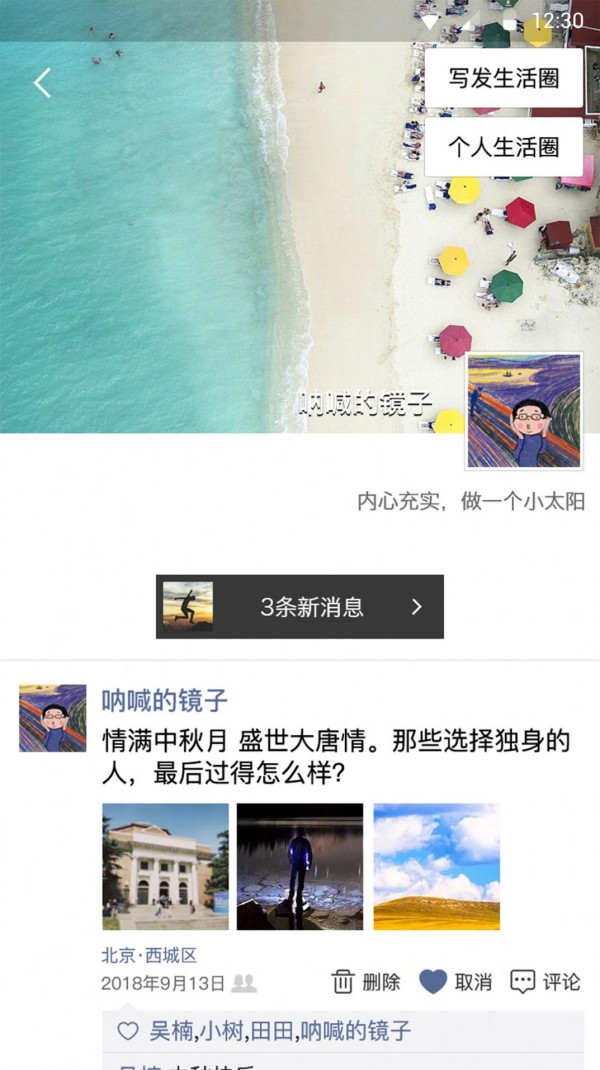Comment on the post with 评论
The image size is (600, 1070).
545,982
